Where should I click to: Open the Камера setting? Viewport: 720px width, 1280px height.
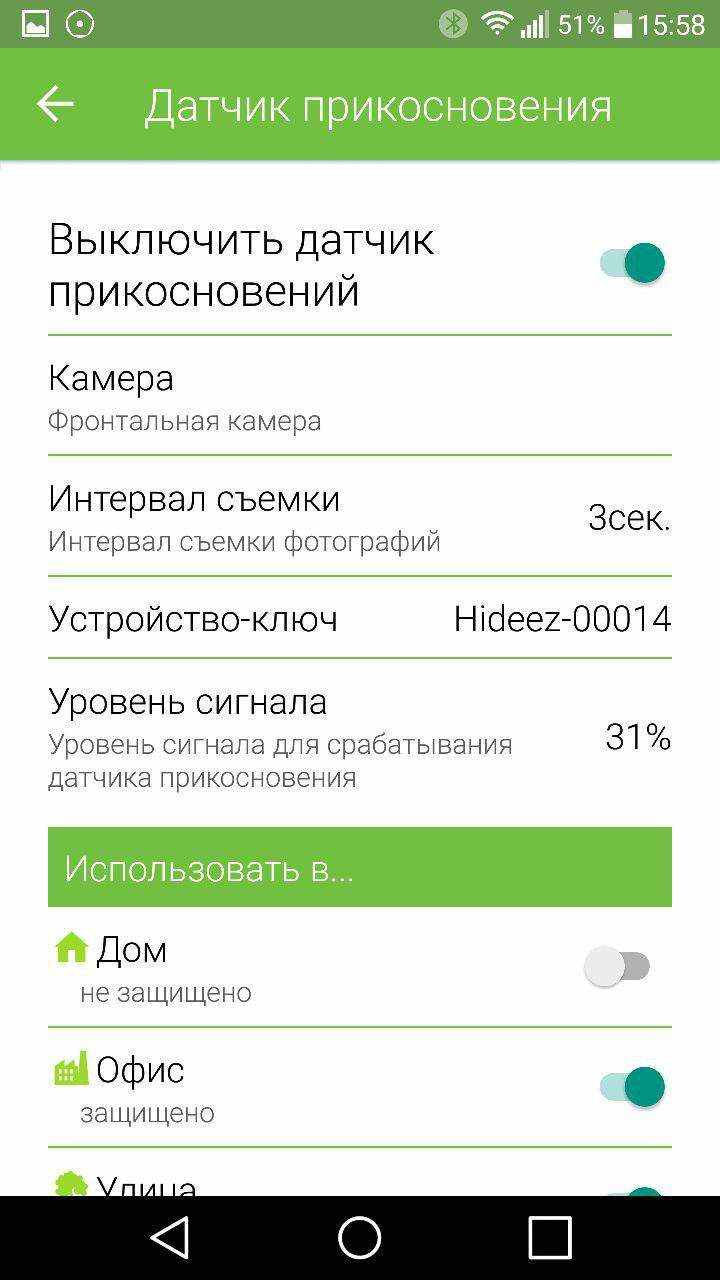pyautogui.click(x=358, y=397)
